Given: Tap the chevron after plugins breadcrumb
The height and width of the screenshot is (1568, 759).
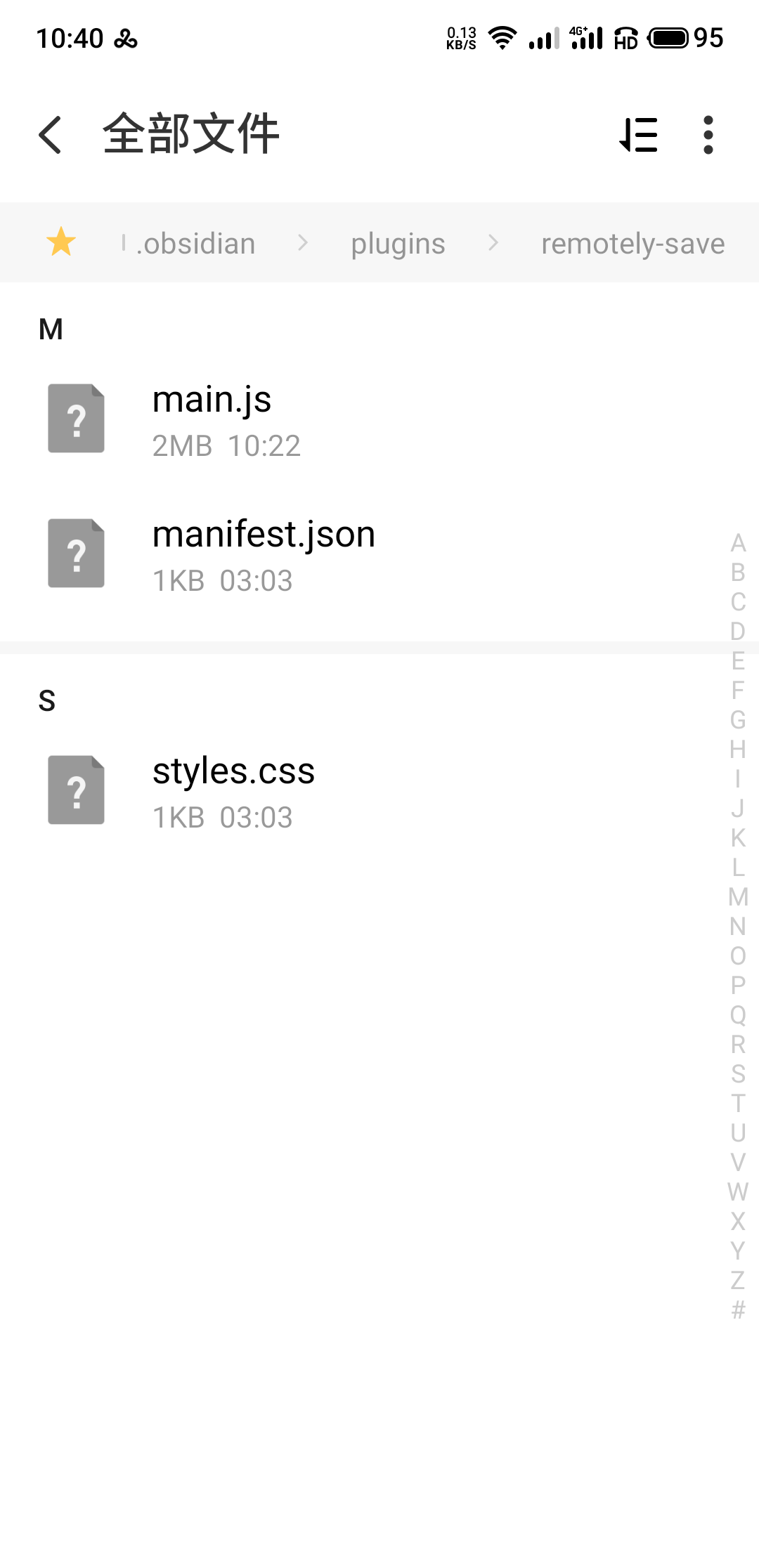Looking at the screenshot, I should [494, 242].
